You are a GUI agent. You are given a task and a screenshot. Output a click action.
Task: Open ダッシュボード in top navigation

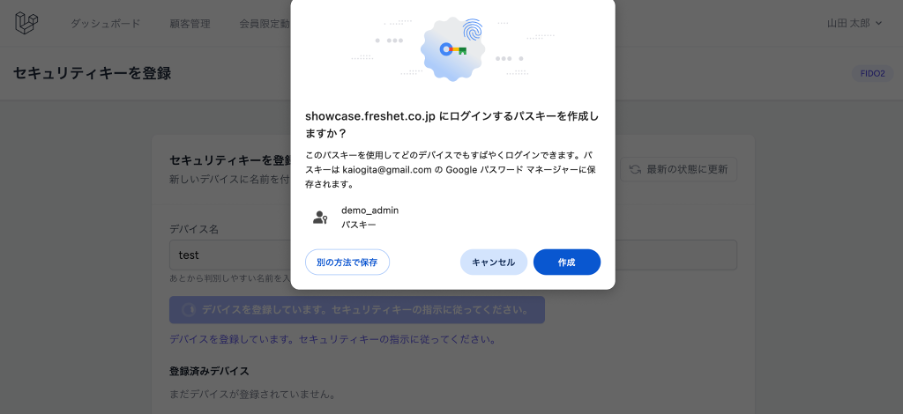(x=105, y=23)
